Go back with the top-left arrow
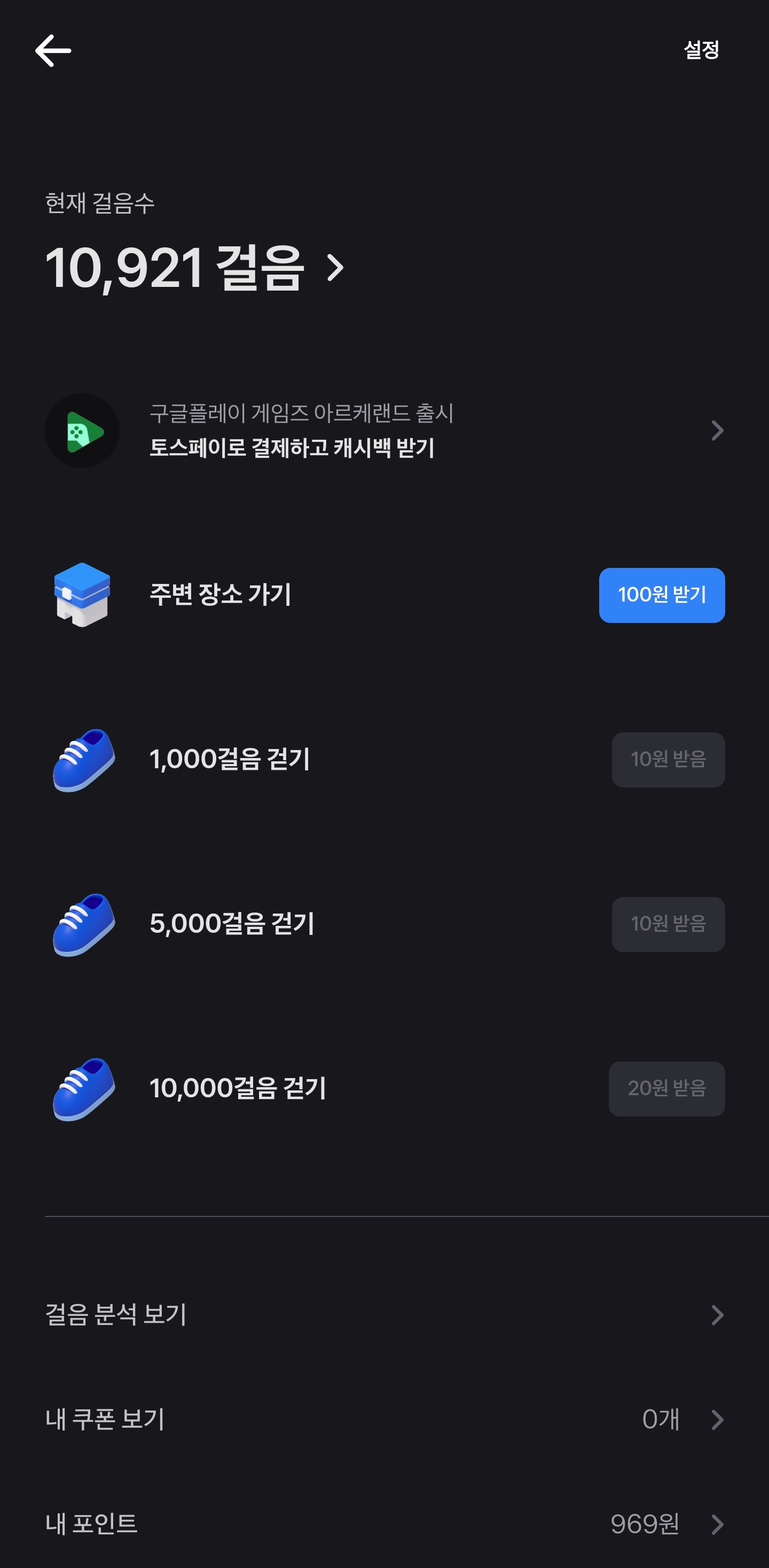The height and width of the screenshot is (1568, 769). tap(53, 51)
